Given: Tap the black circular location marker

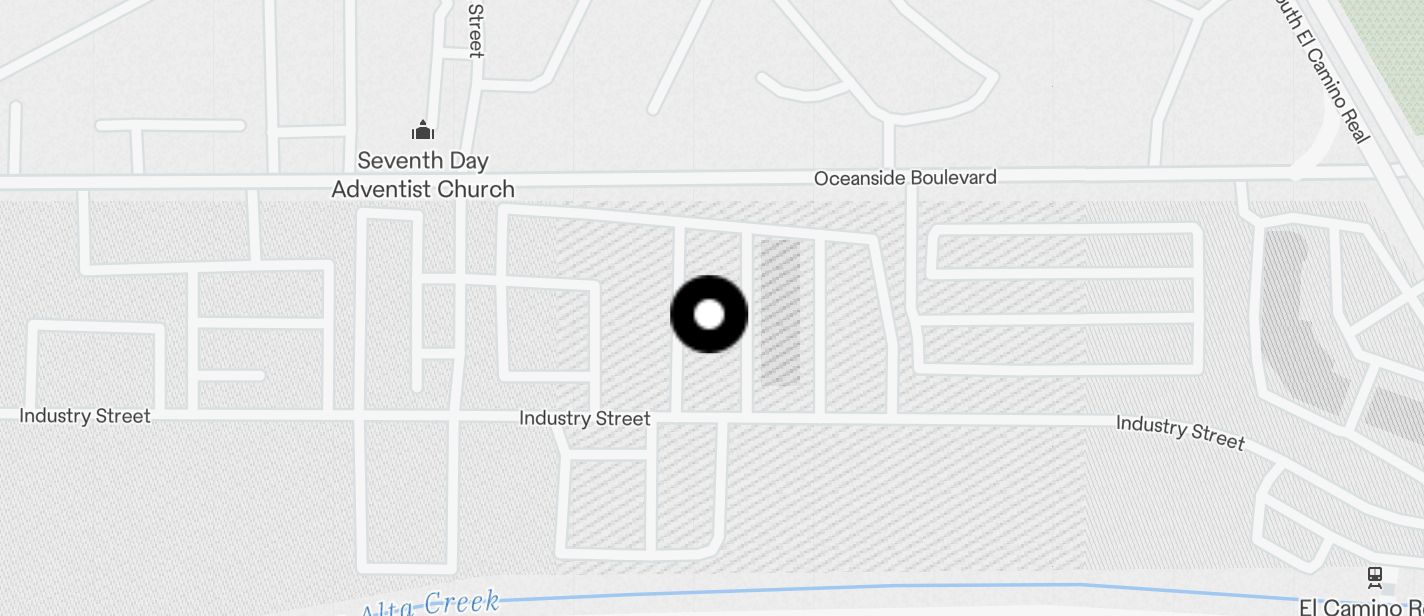Looking at the screenshot, I should 709,315.
